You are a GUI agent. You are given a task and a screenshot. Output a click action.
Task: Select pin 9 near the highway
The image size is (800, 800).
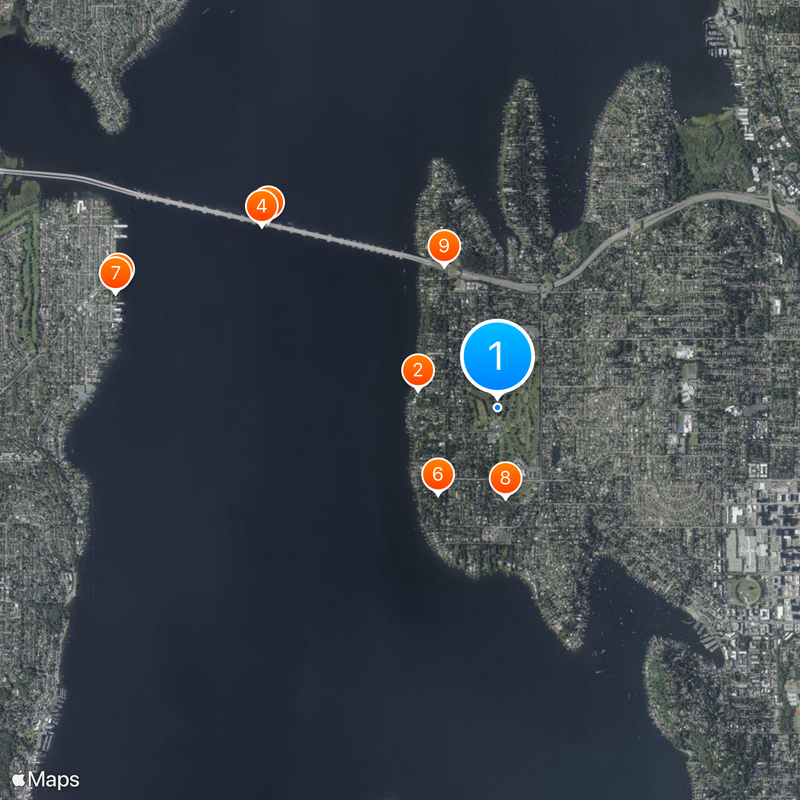[x=443, y=245]
